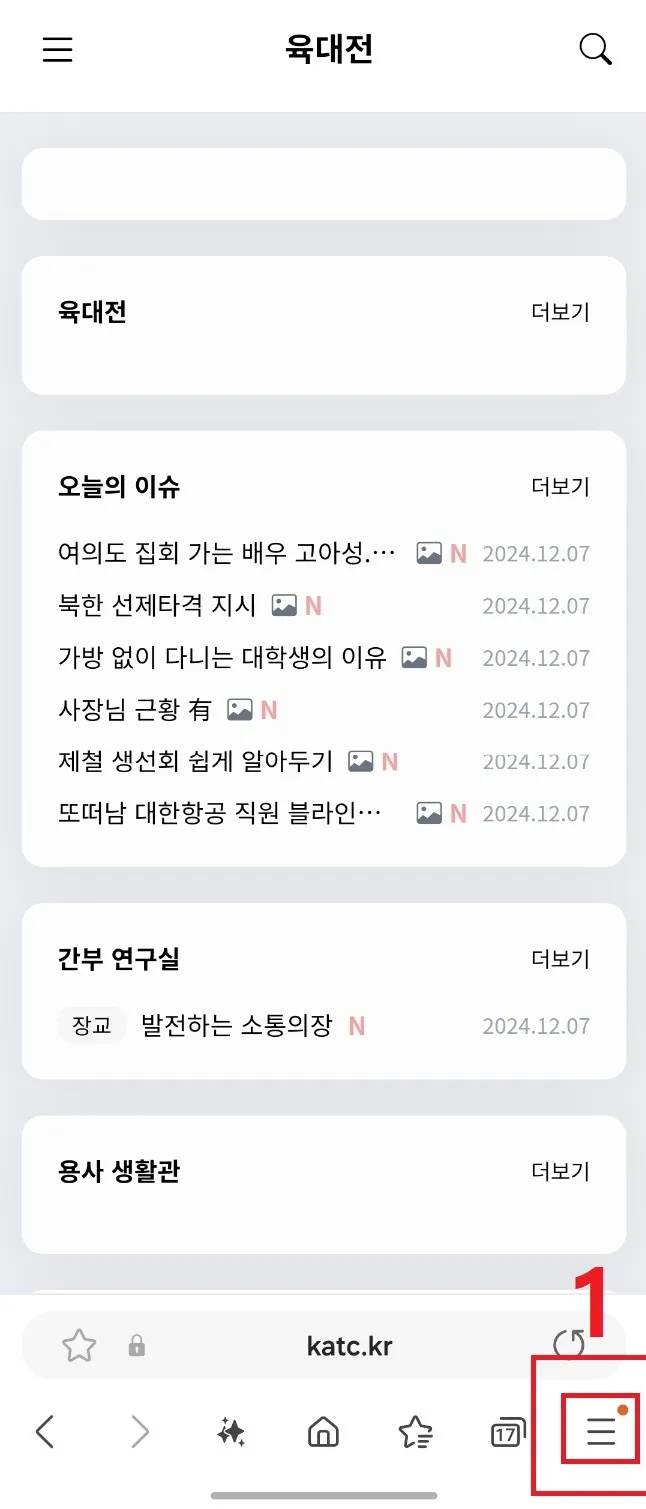646x1509 pixels.
Task: Open post 가방 없이 다니는 대학생의 이유
Action: click(x=222, y=657)
